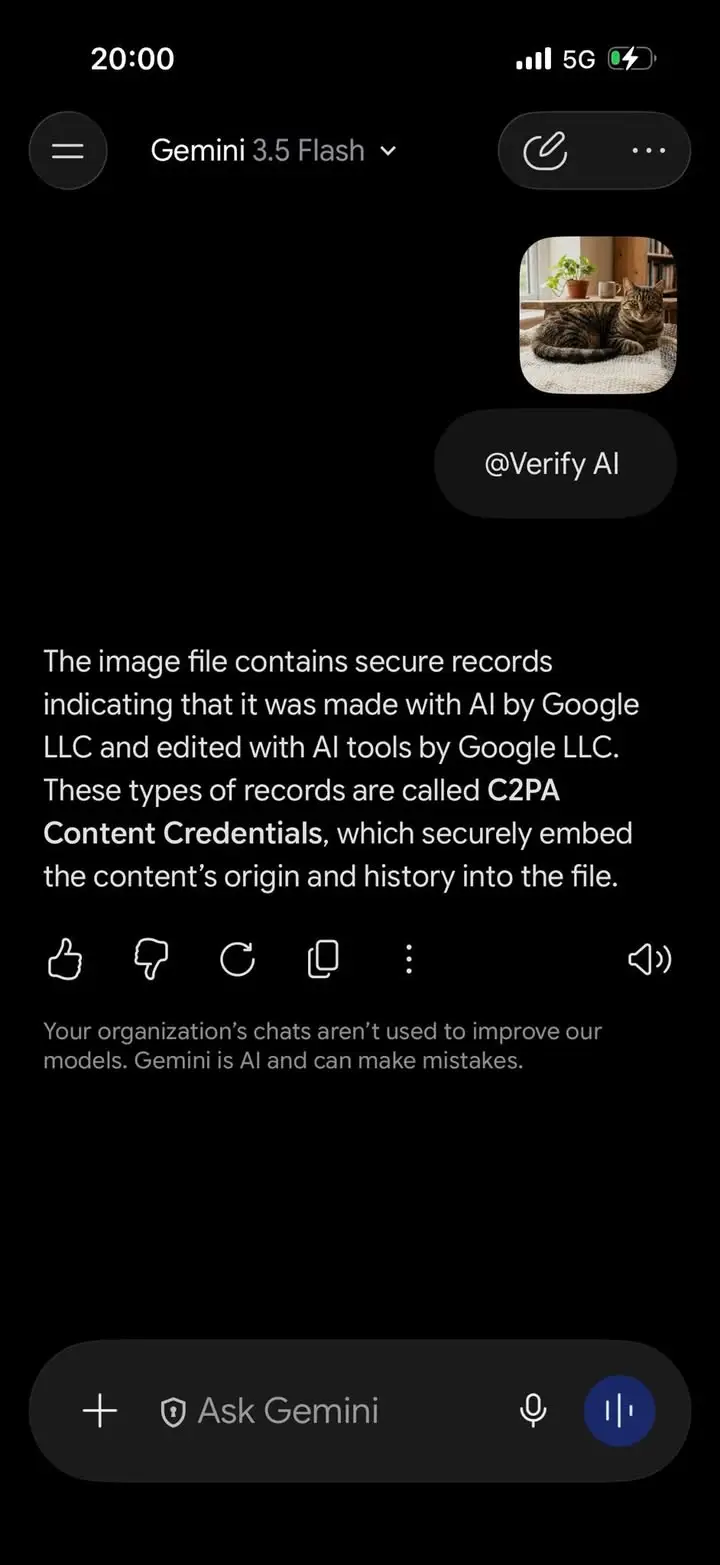Start a new chat with the compose icon

point(545,151)
